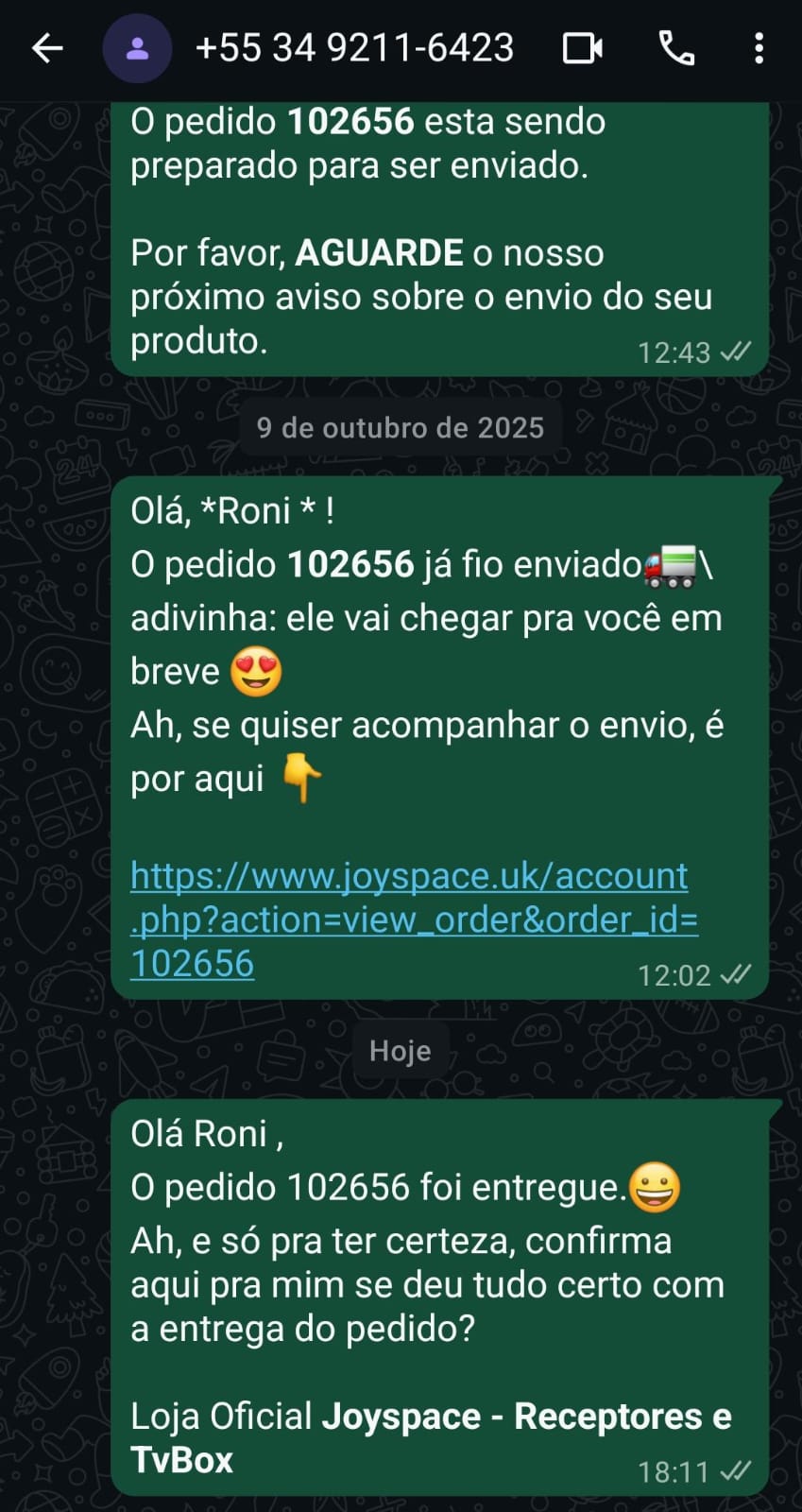Viewport: 802px width, 1512px height.
Task: Start a video call
Action: tap(582, 48)
